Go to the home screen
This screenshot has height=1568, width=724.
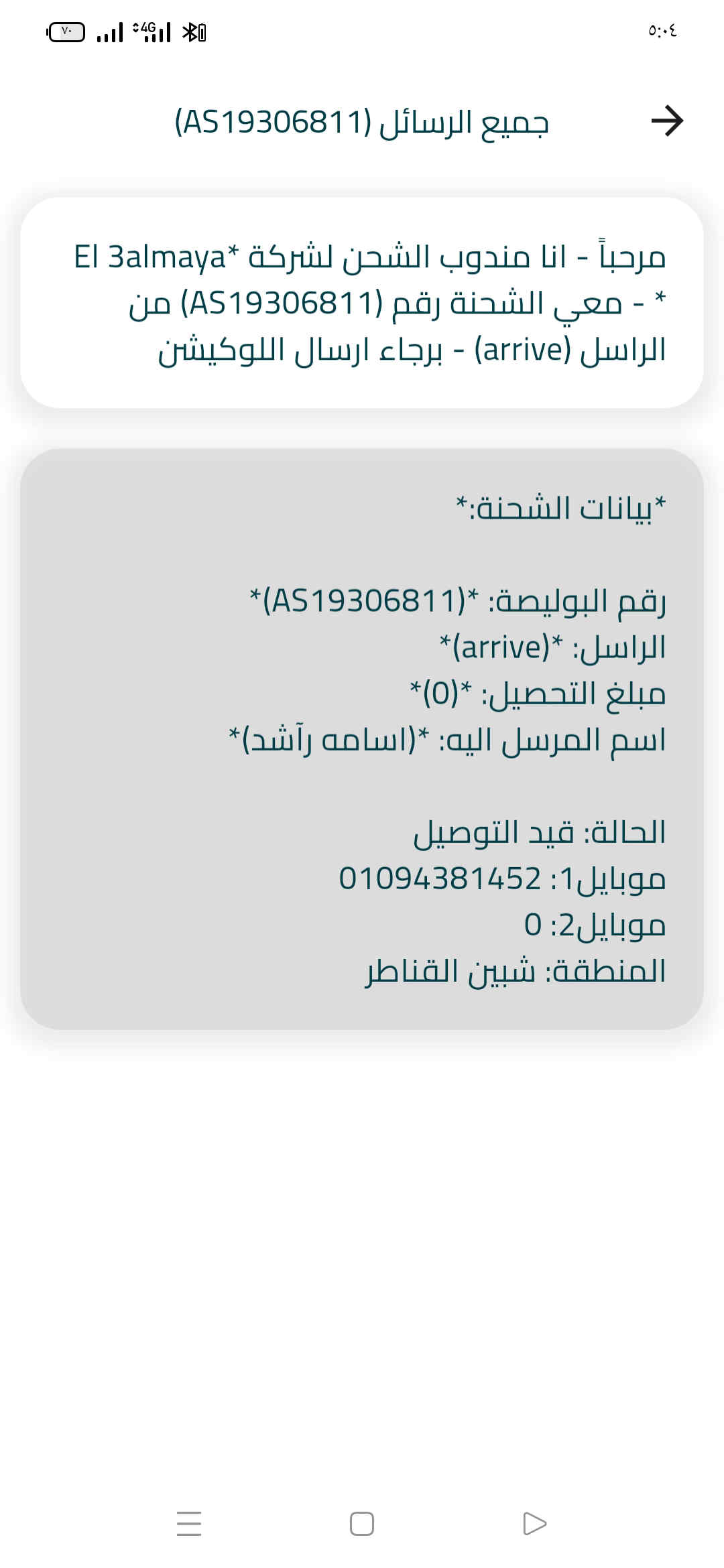point(362,1523)
